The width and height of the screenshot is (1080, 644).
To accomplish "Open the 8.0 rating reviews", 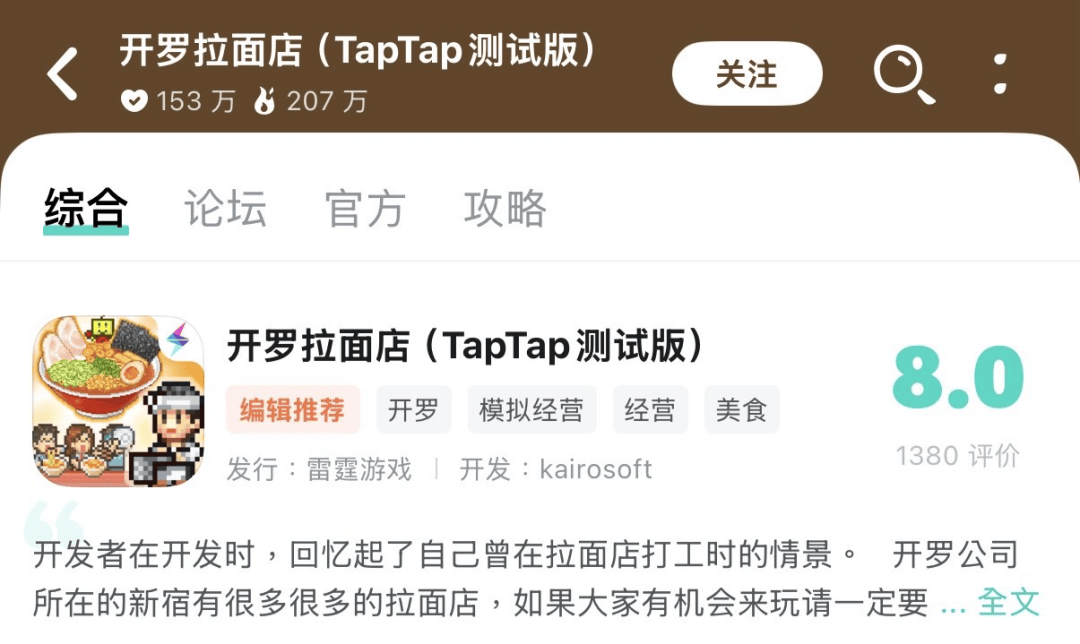I will [x=957, y=380].
